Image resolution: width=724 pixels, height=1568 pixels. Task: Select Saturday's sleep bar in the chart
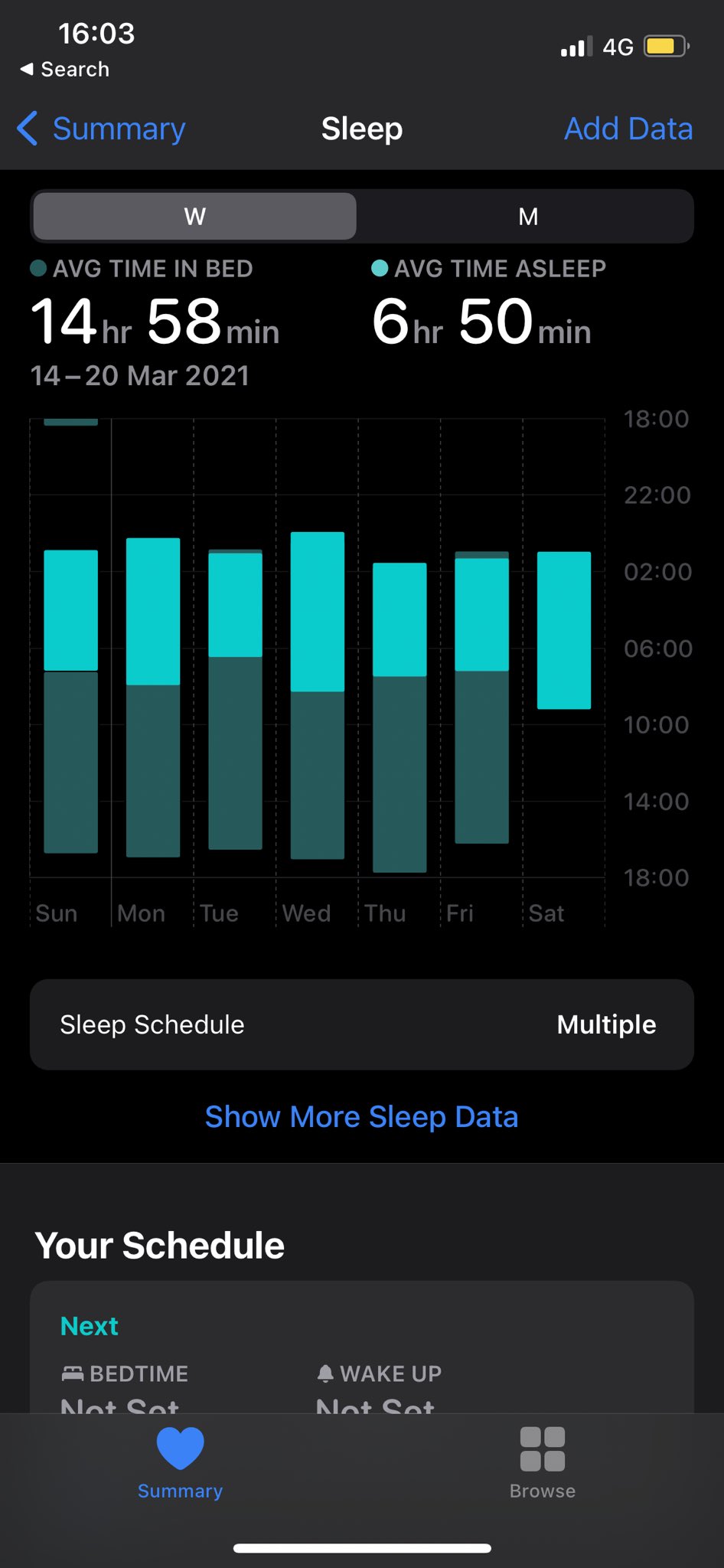[x=564, y=629]
